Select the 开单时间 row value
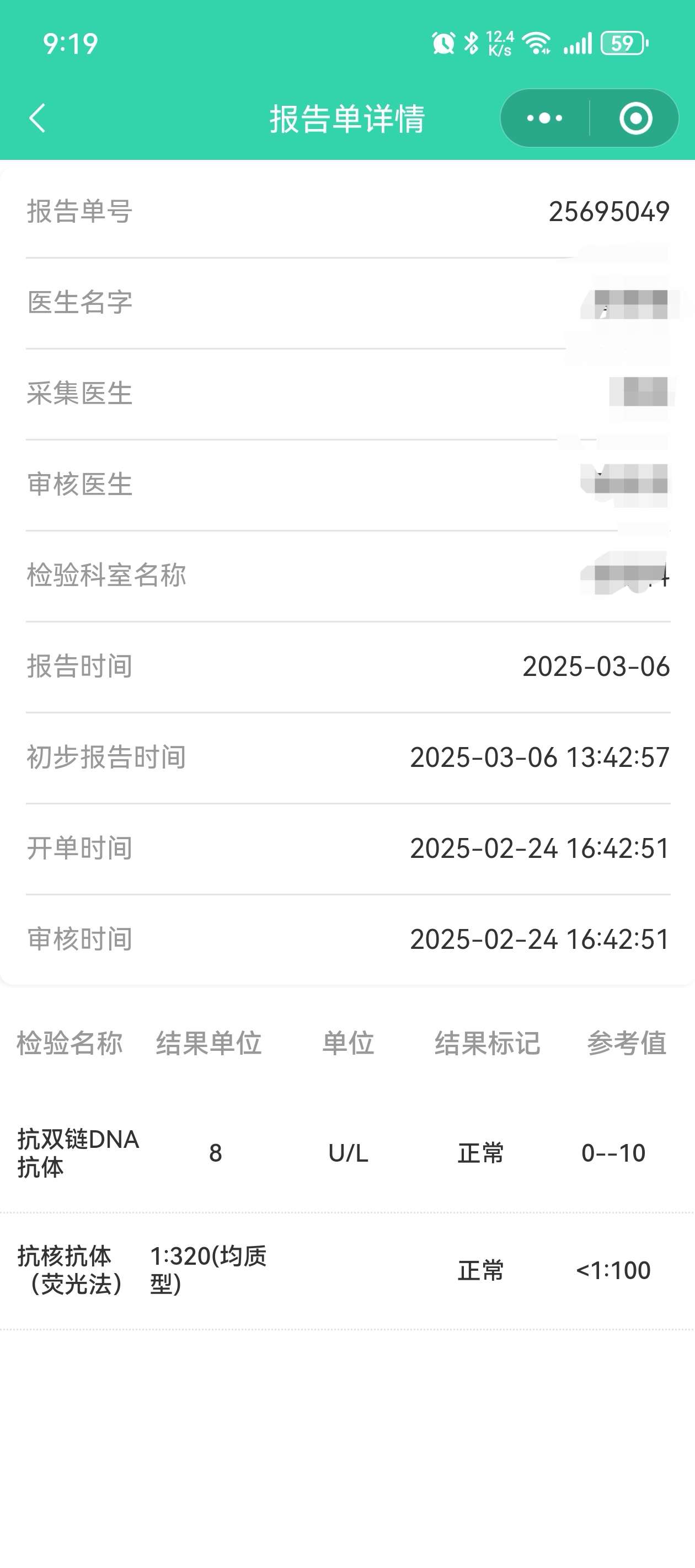 coord(539,849)
